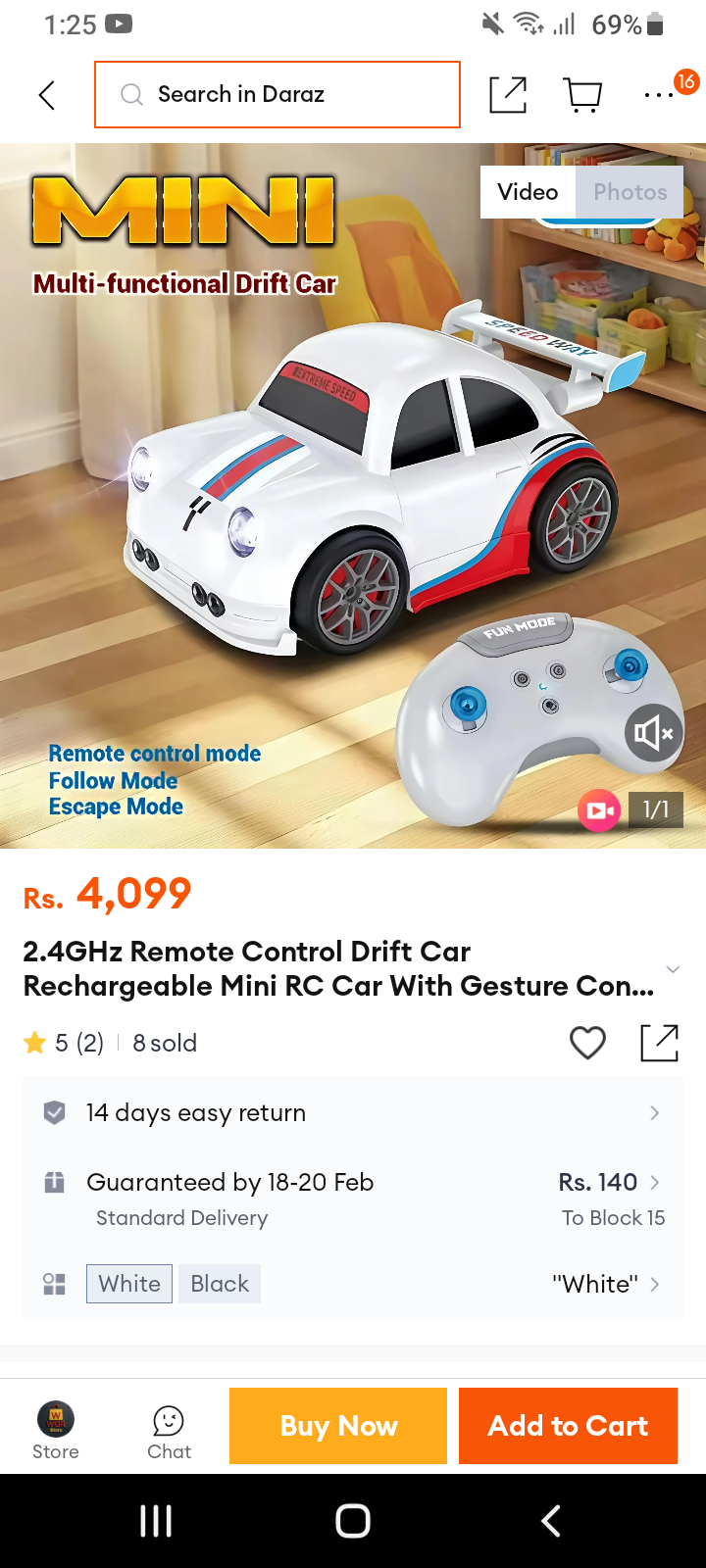The image size is (706, 1568).
Task: Select the Black color option
Action: pyautogui.click(x=220, y=1284)
